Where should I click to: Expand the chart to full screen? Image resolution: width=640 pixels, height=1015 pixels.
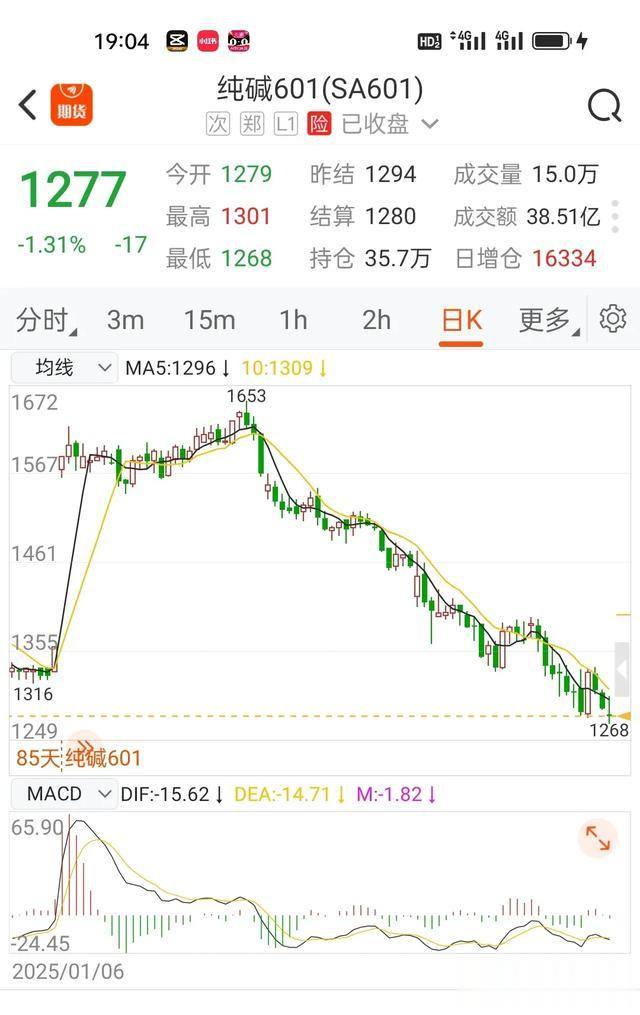598,838
